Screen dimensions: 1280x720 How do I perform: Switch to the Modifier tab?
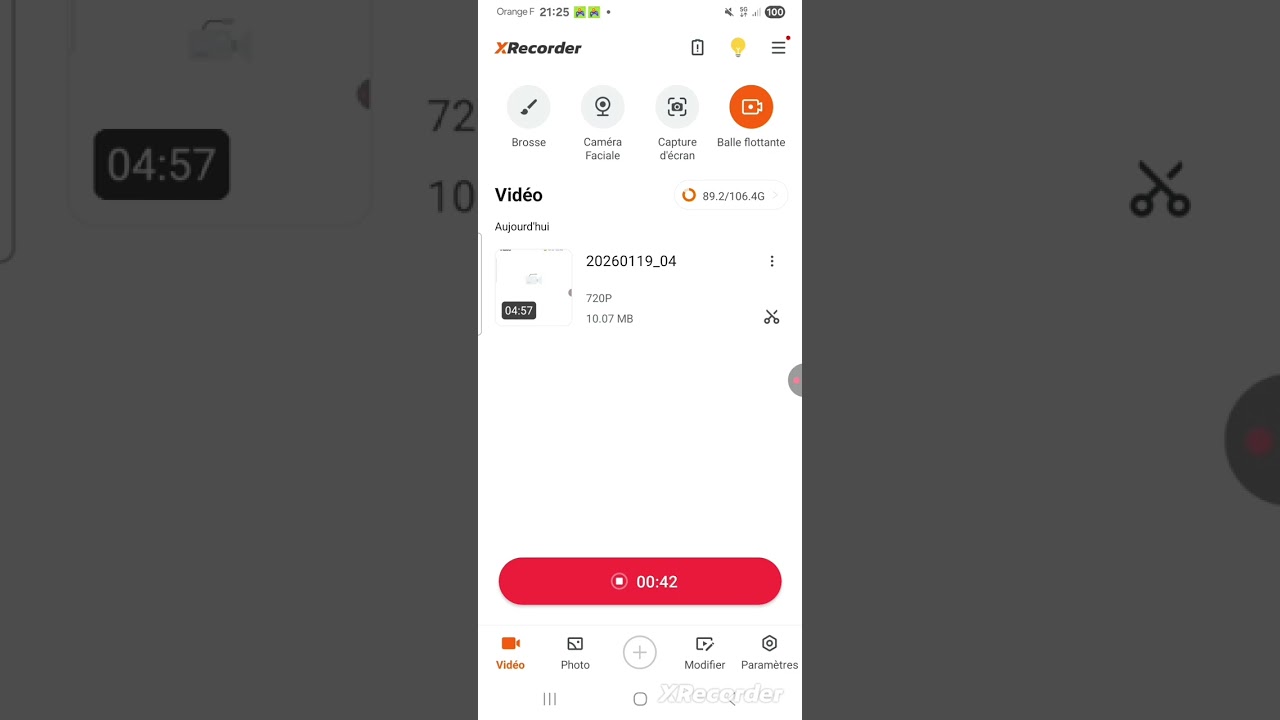click(x=704, y=652)
